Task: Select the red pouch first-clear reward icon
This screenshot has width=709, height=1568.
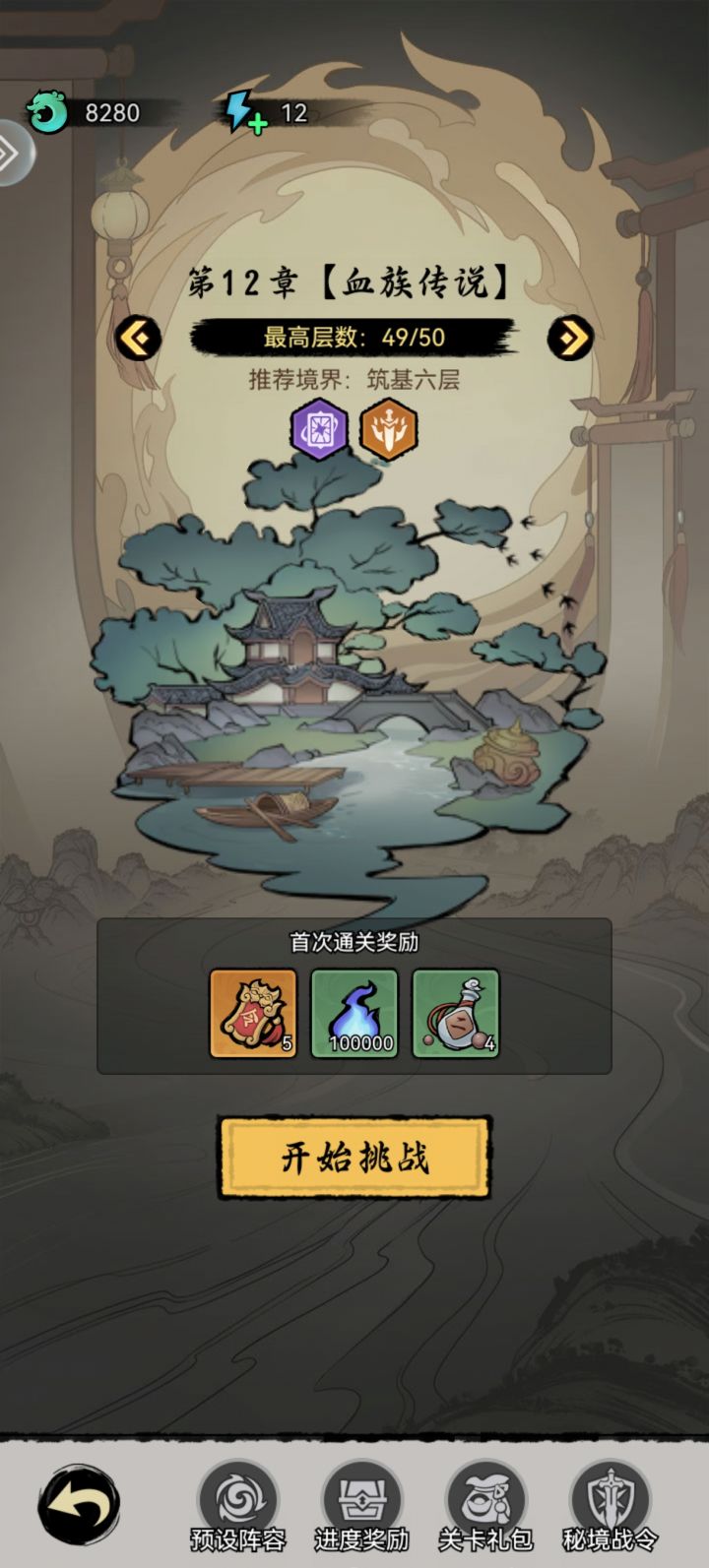Action: tap(253, 1014)
